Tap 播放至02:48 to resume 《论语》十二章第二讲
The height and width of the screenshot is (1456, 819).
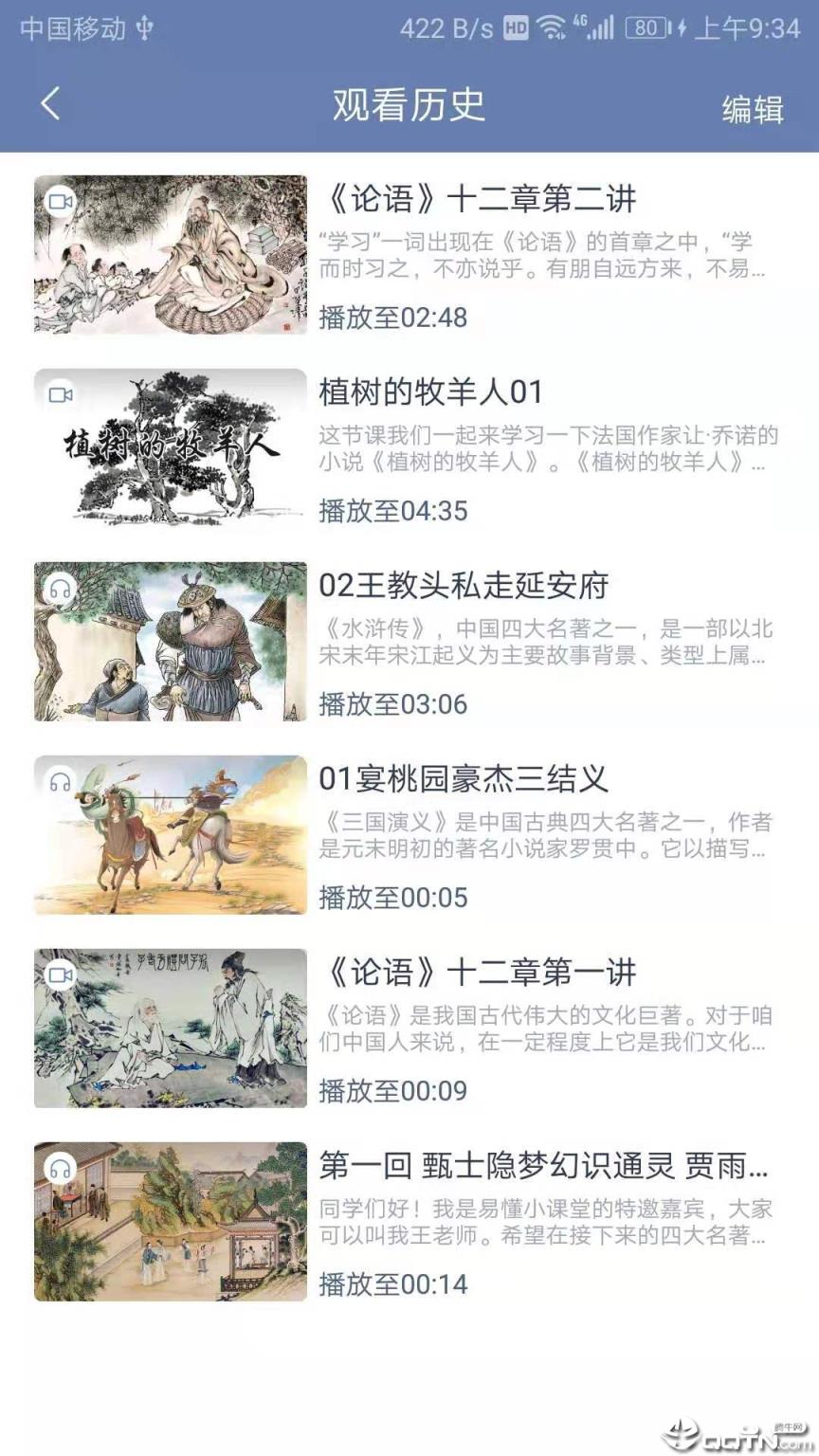(x=392, y=319)
